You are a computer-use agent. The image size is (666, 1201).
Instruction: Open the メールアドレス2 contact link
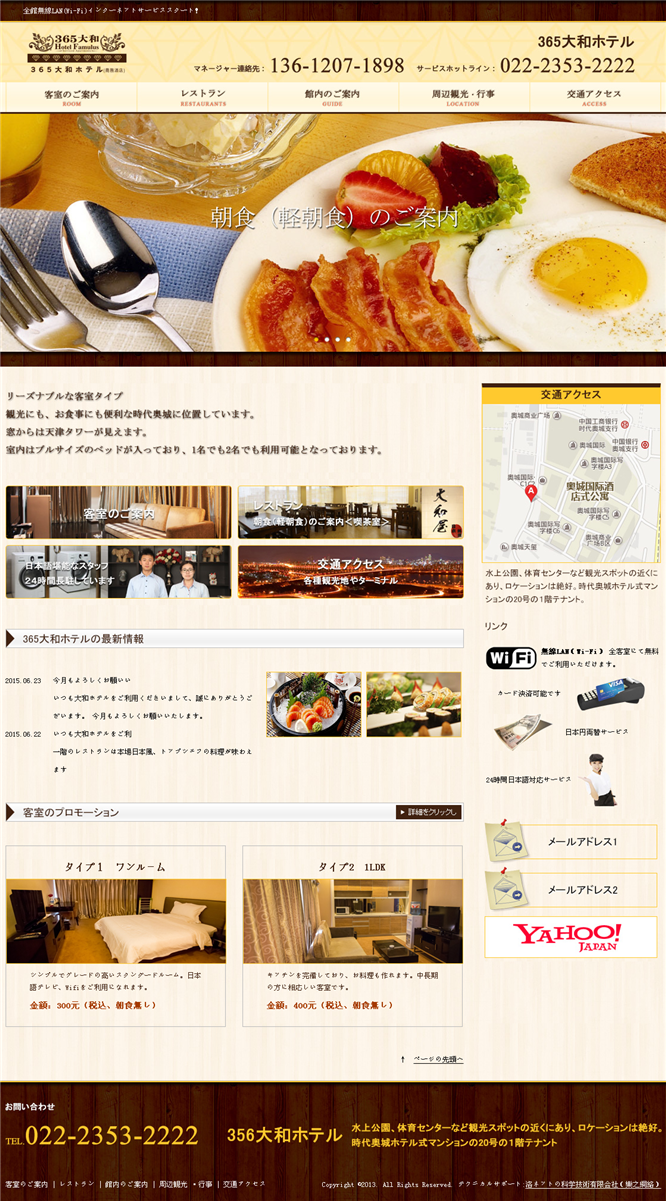pyautogui.click(x=571, y=889)
